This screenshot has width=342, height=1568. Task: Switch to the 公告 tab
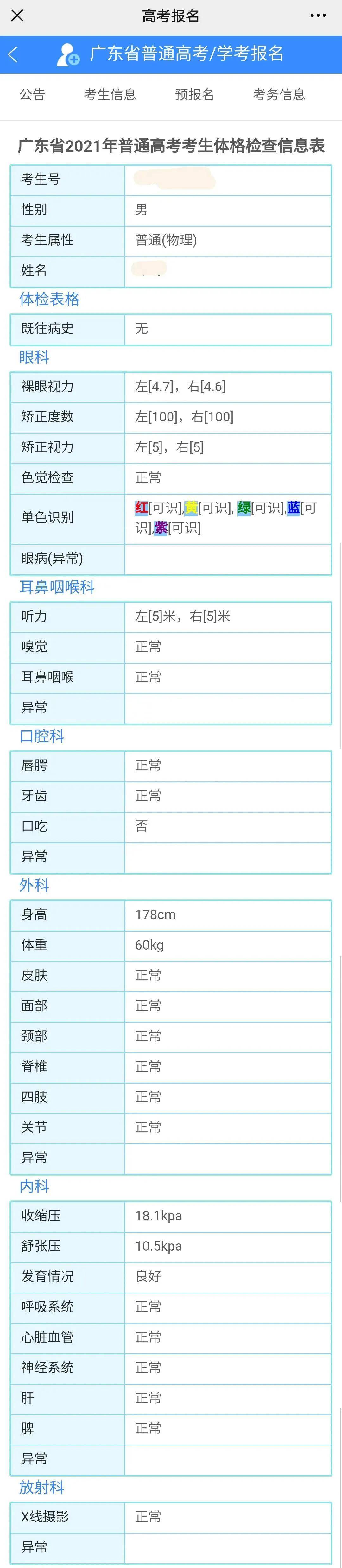[32, 94]
